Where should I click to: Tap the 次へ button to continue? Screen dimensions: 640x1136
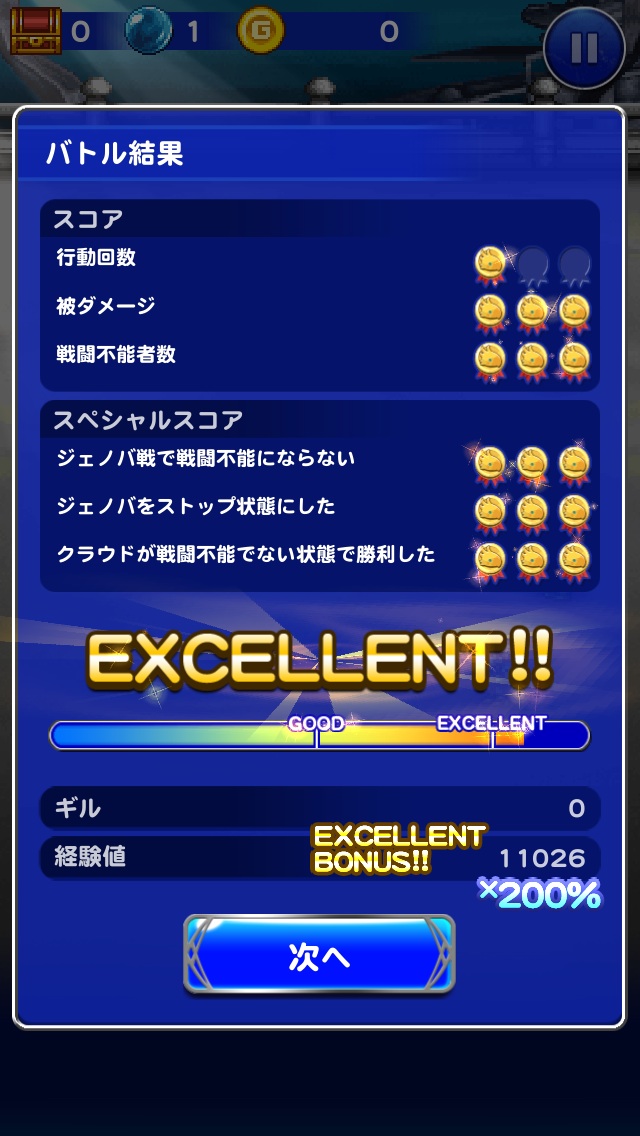319,955
